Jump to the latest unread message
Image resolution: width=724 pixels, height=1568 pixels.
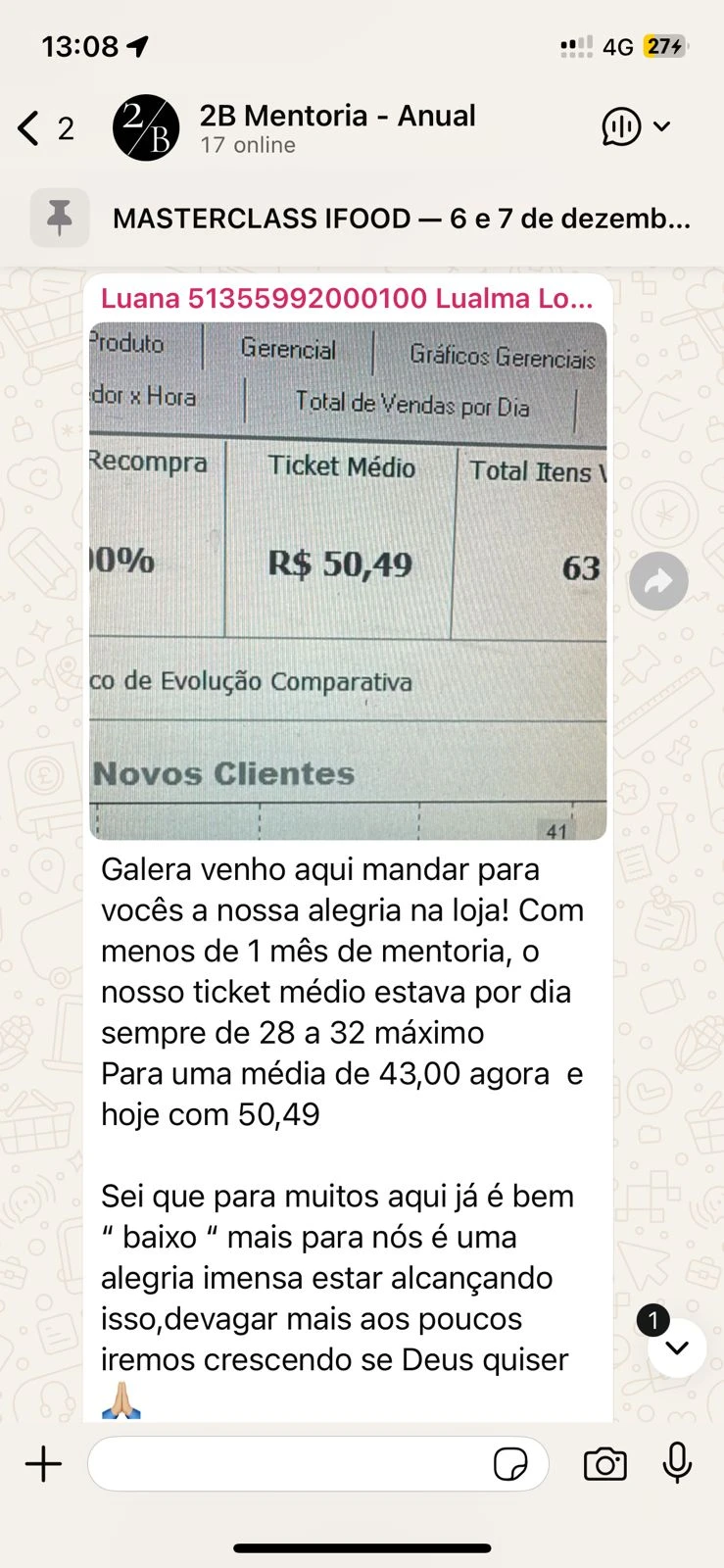(676, 1347)
